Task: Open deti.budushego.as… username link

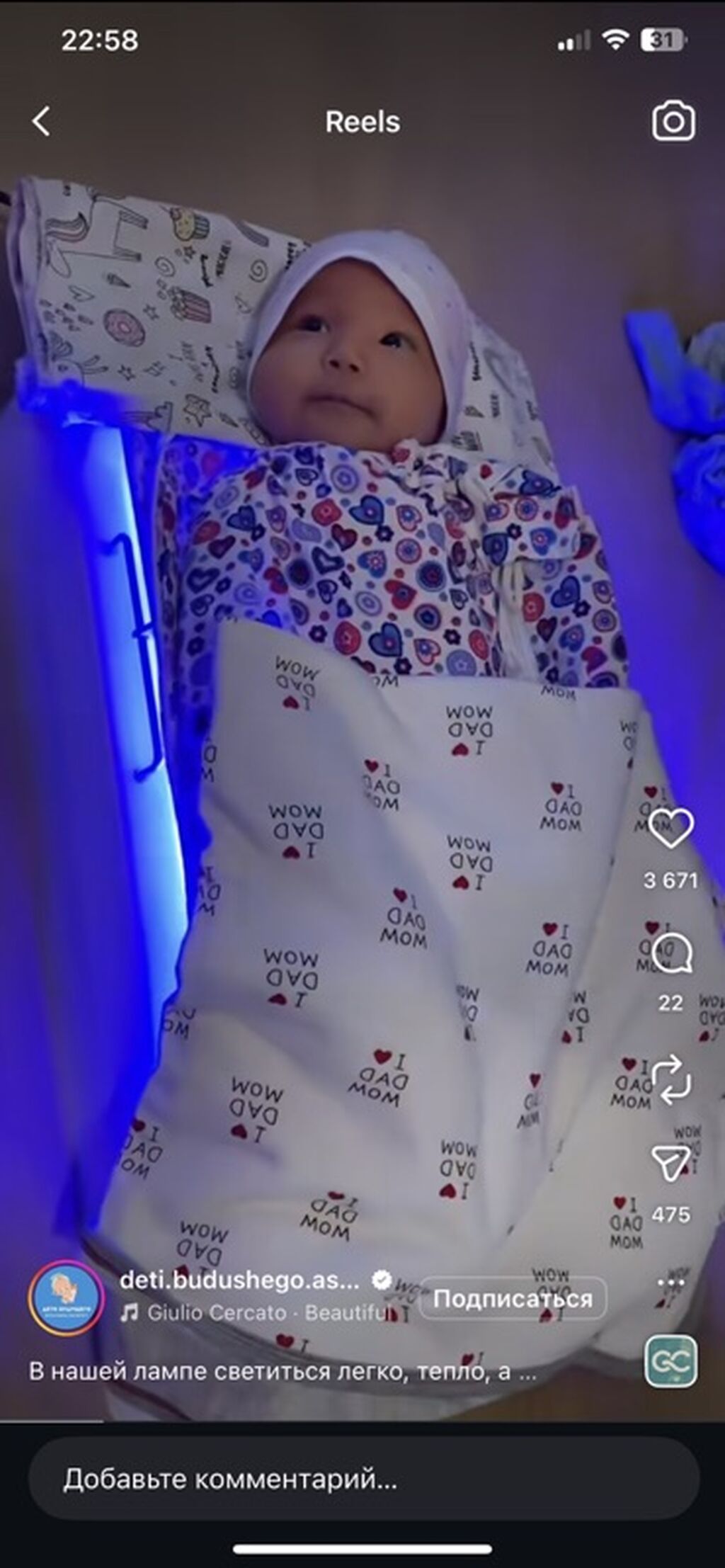Action: 239,1280
